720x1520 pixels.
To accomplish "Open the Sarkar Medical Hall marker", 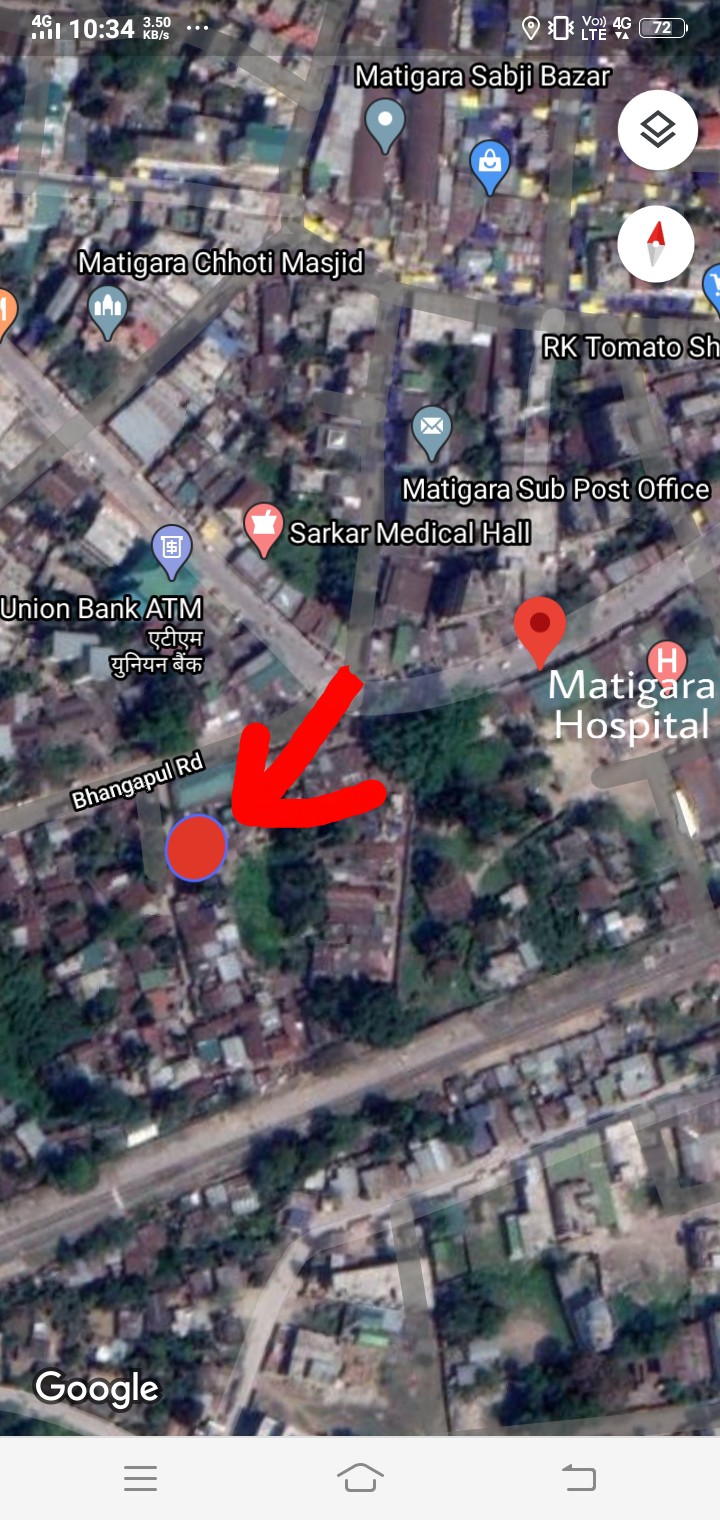I will coord(264,529).
